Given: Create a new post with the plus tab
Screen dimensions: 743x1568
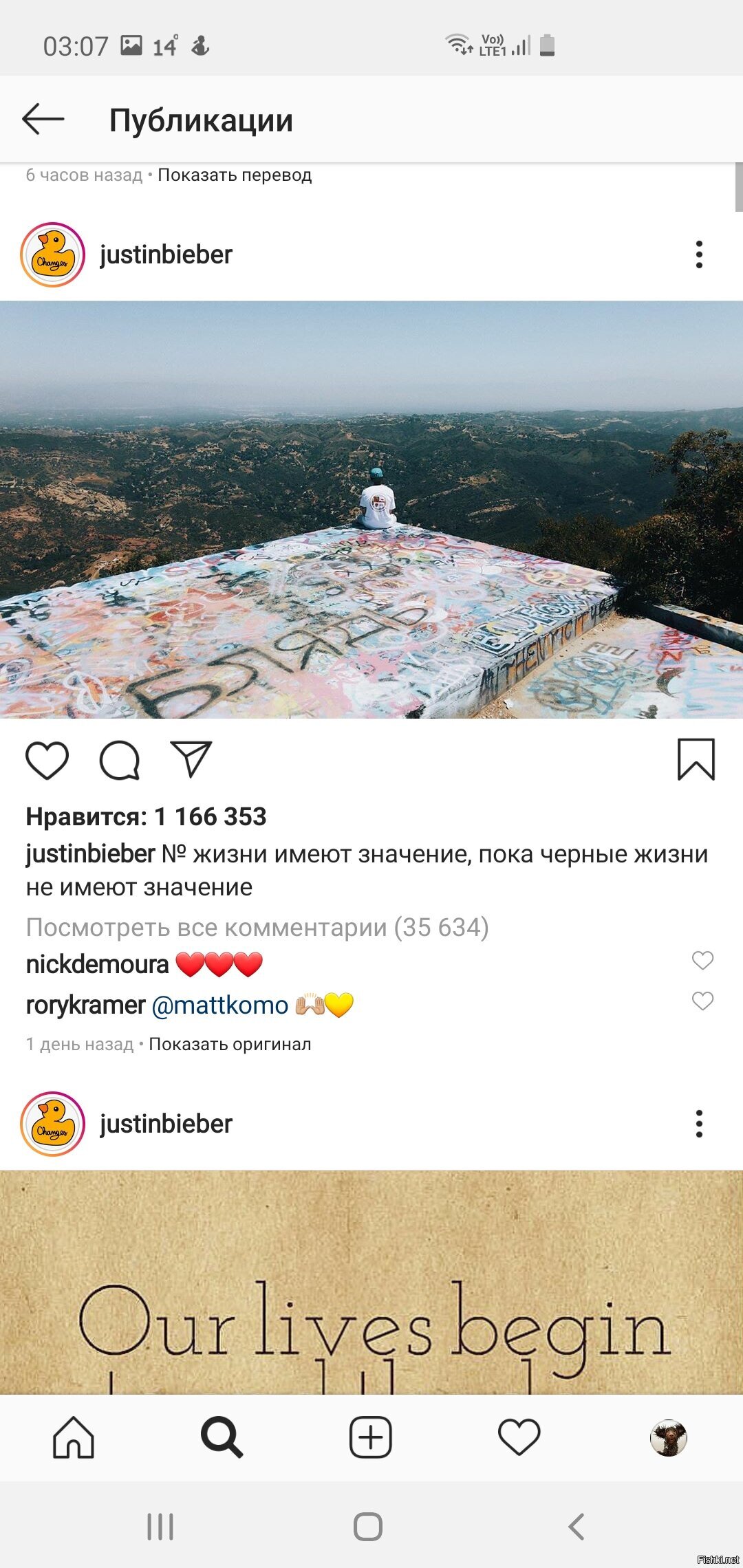Looking at the screenshot, I should click(x=371, y=1437).
